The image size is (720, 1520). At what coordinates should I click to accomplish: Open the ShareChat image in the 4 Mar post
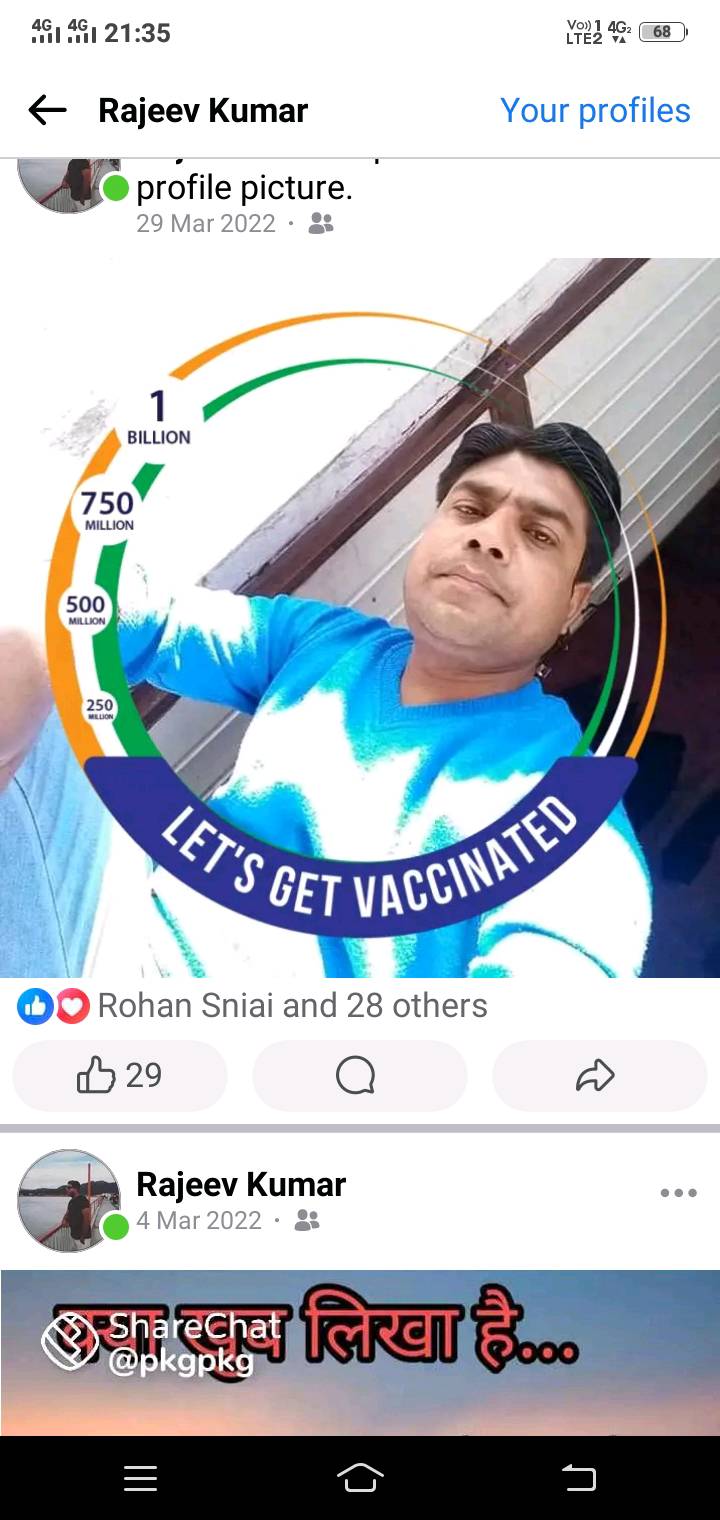(x=360, y=1353)
